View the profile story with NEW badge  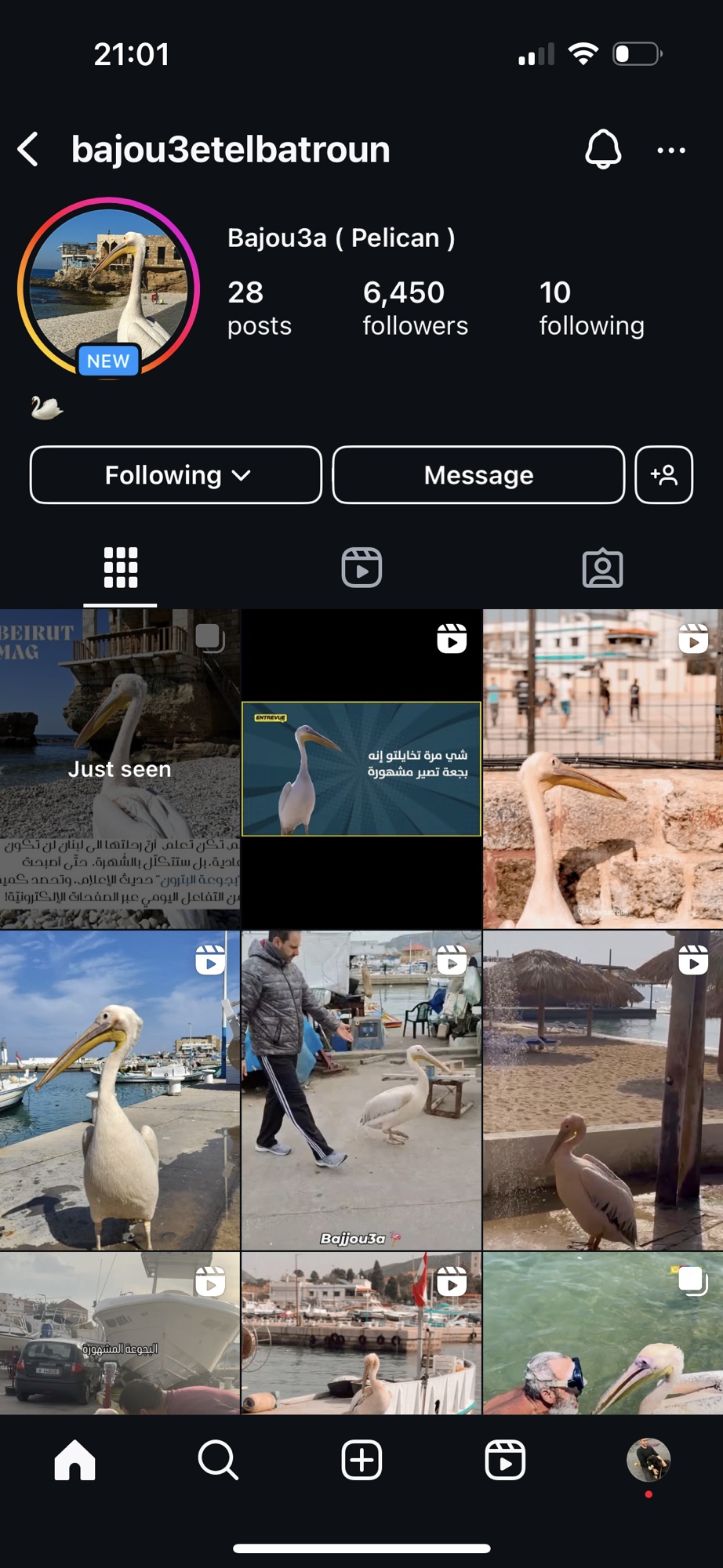[108, 288]
